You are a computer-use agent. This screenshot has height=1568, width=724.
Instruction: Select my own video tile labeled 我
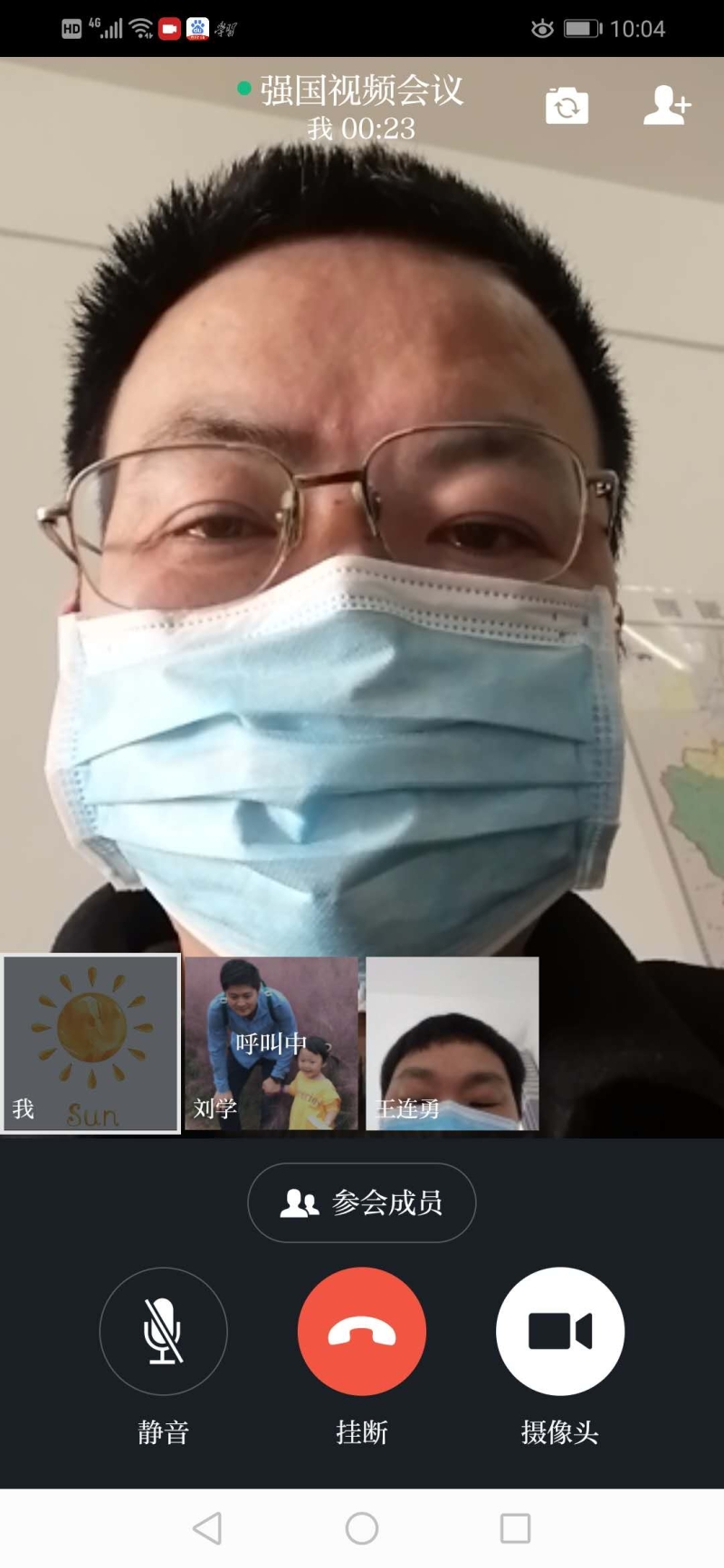click(90, 1043)
